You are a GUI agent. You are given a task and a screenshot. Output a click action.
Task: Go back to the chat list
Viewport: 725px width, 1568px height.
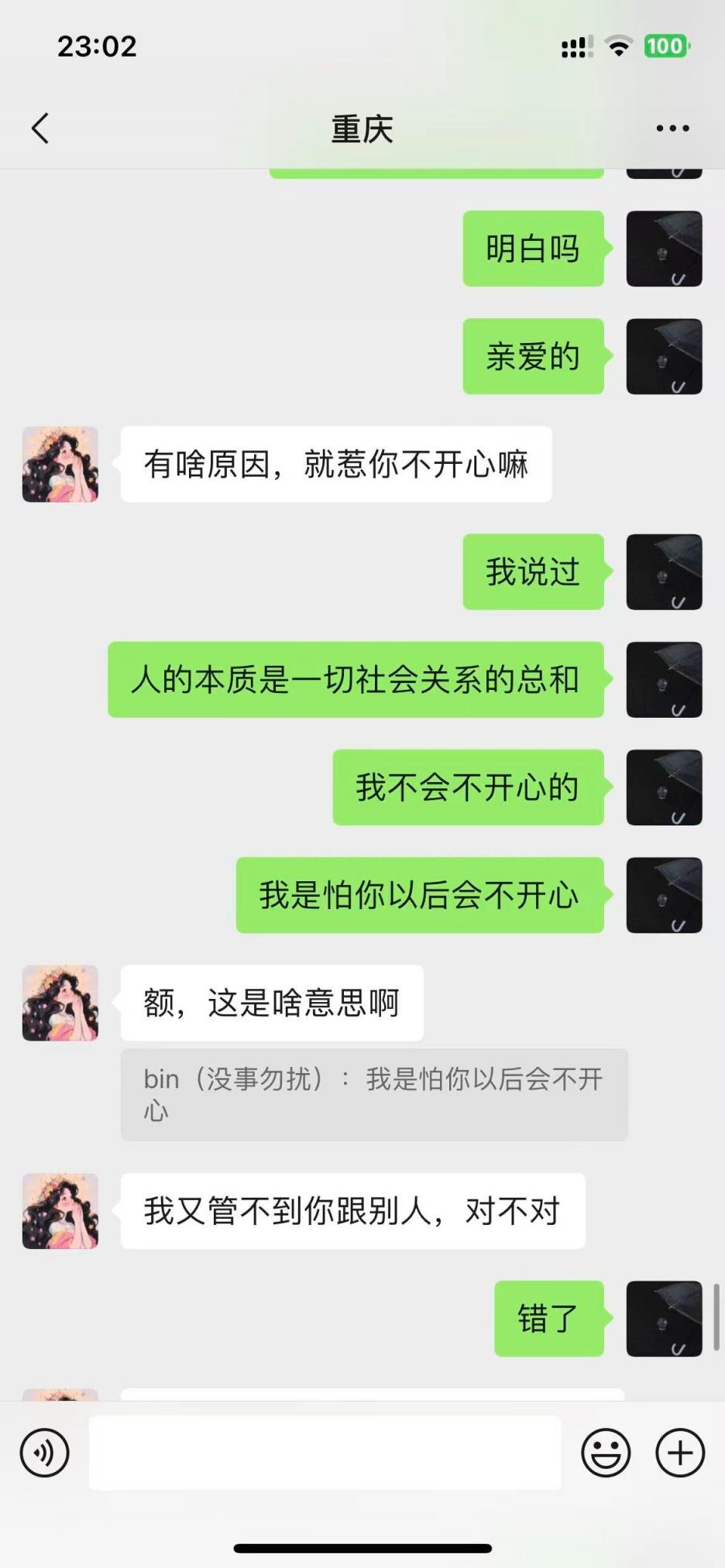[x=40, y=129]
